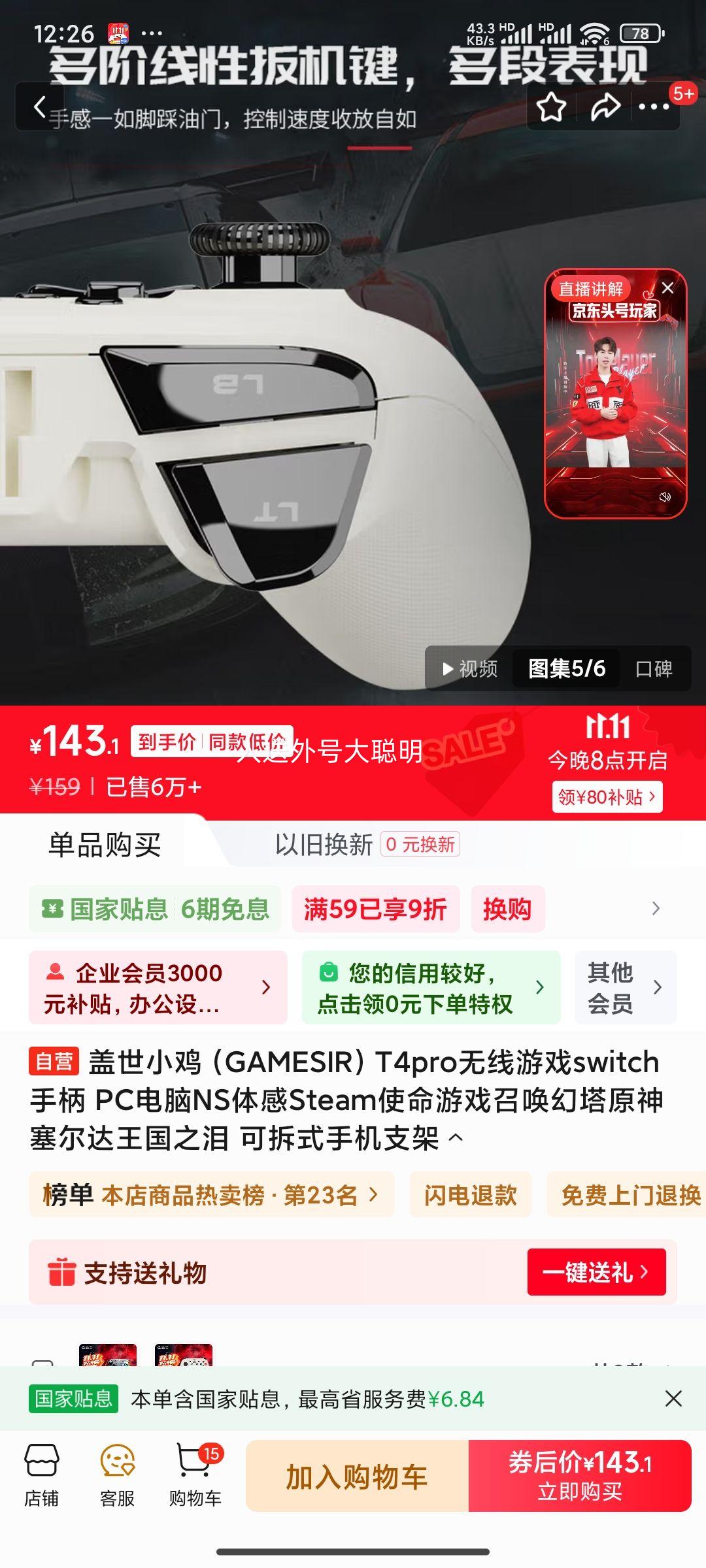This screenshot has width=706, height=1568.
Task: Open the 企业会员3000元补贴 offer
Action: (157, 987)
